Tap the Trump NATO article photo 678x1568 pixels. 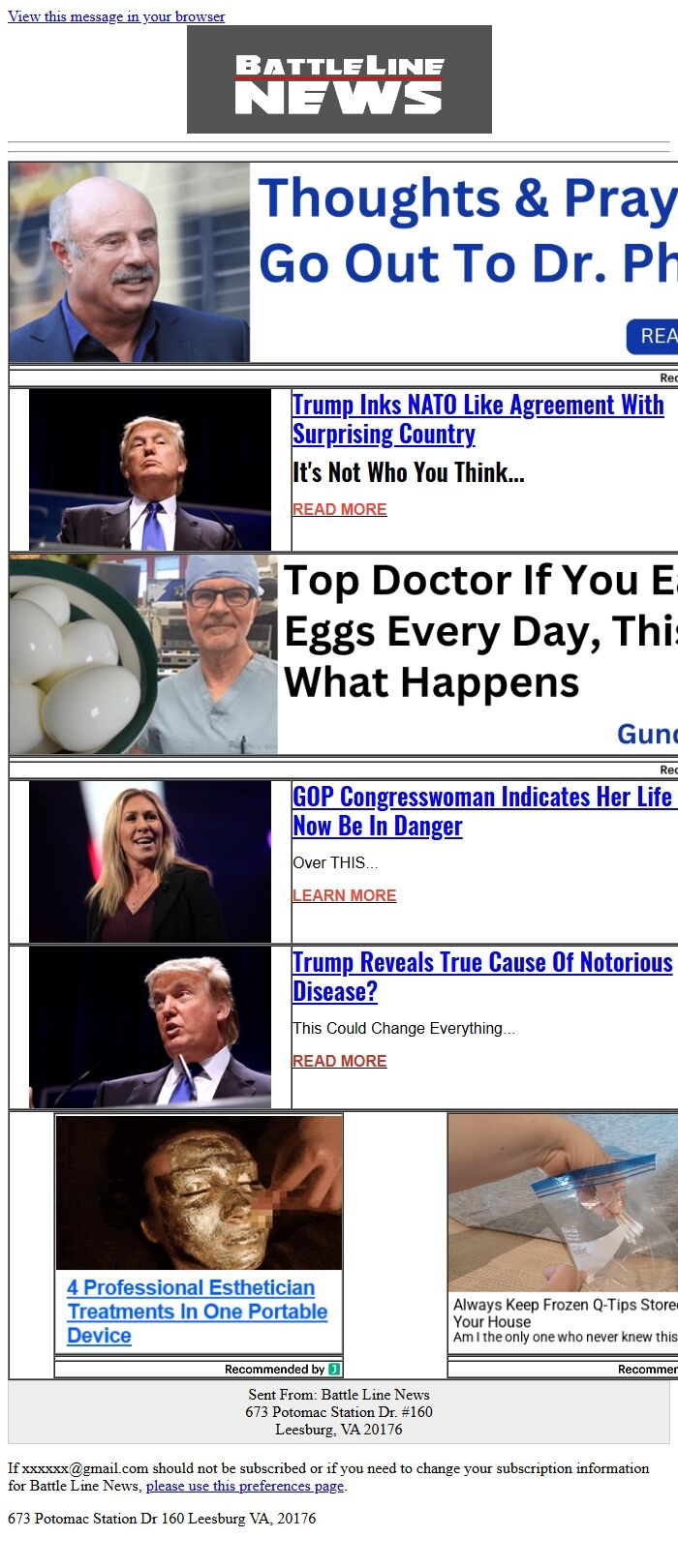click(x=150, y=469)
